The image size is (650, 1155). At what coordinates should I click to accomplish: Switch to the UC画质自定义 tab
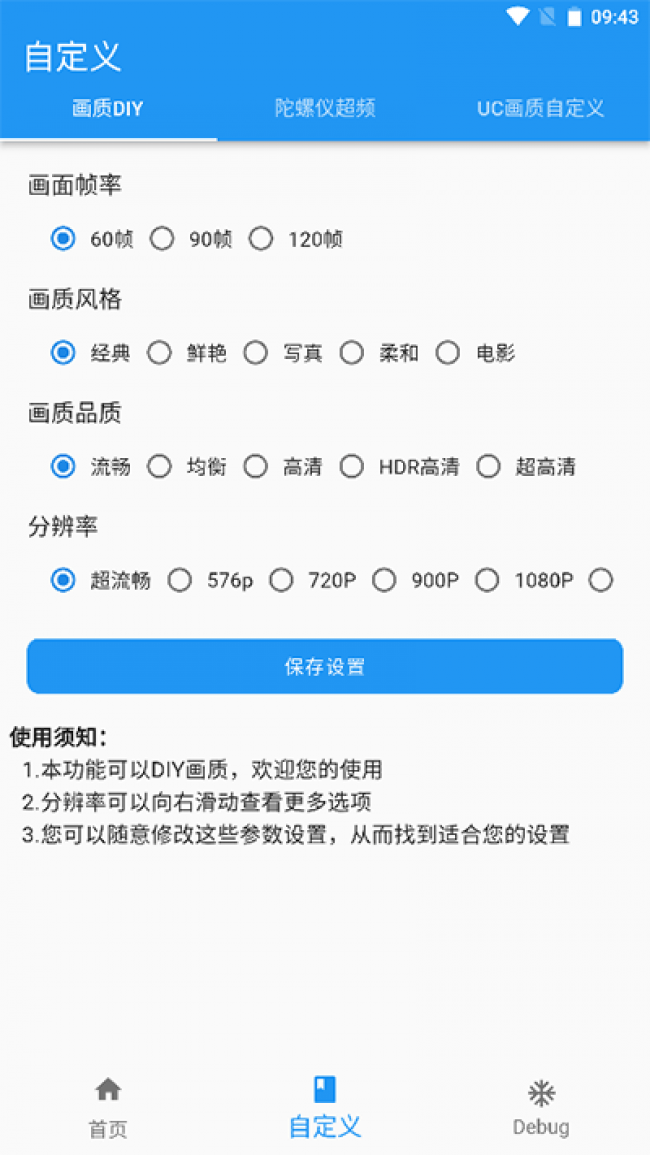[540, 109]
